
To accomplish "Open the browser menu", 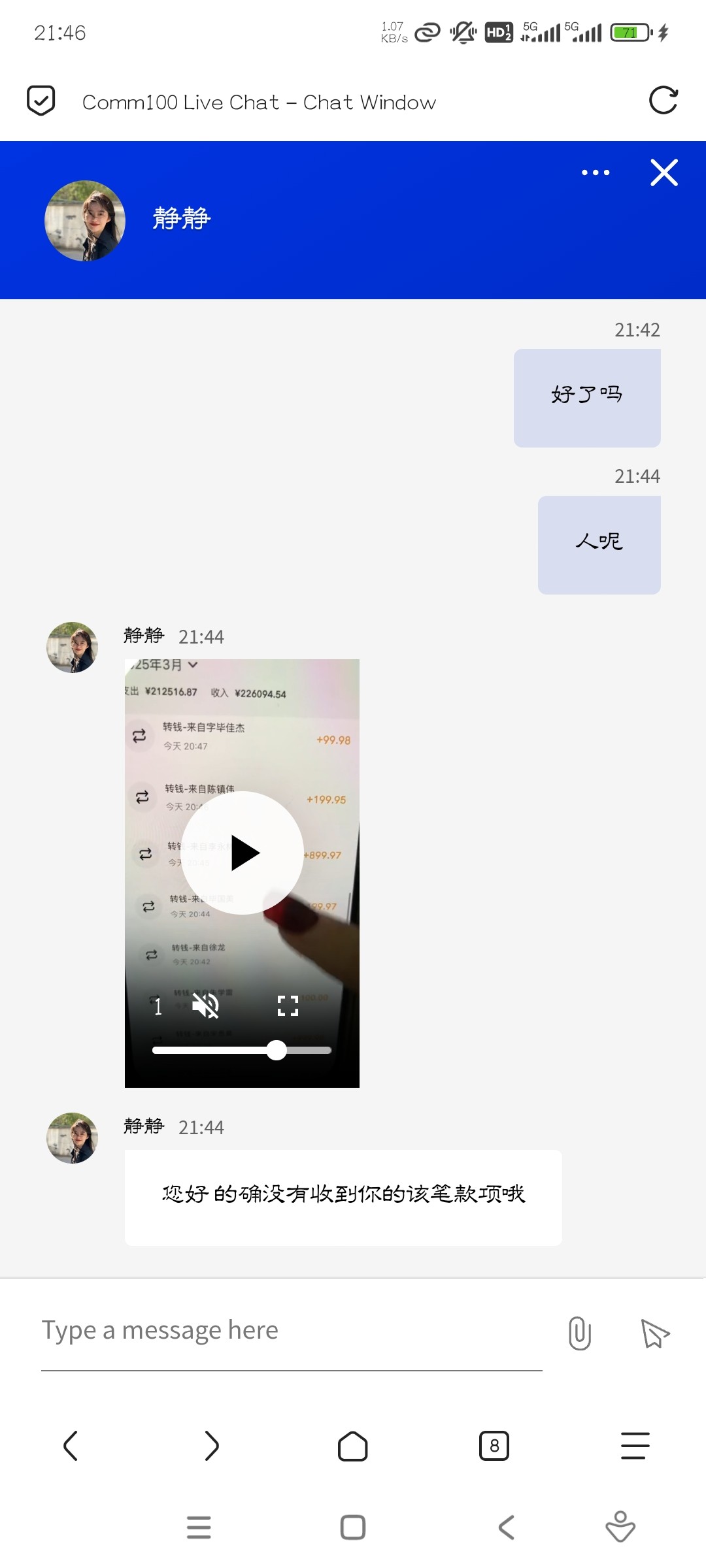I will point(635,1445).
